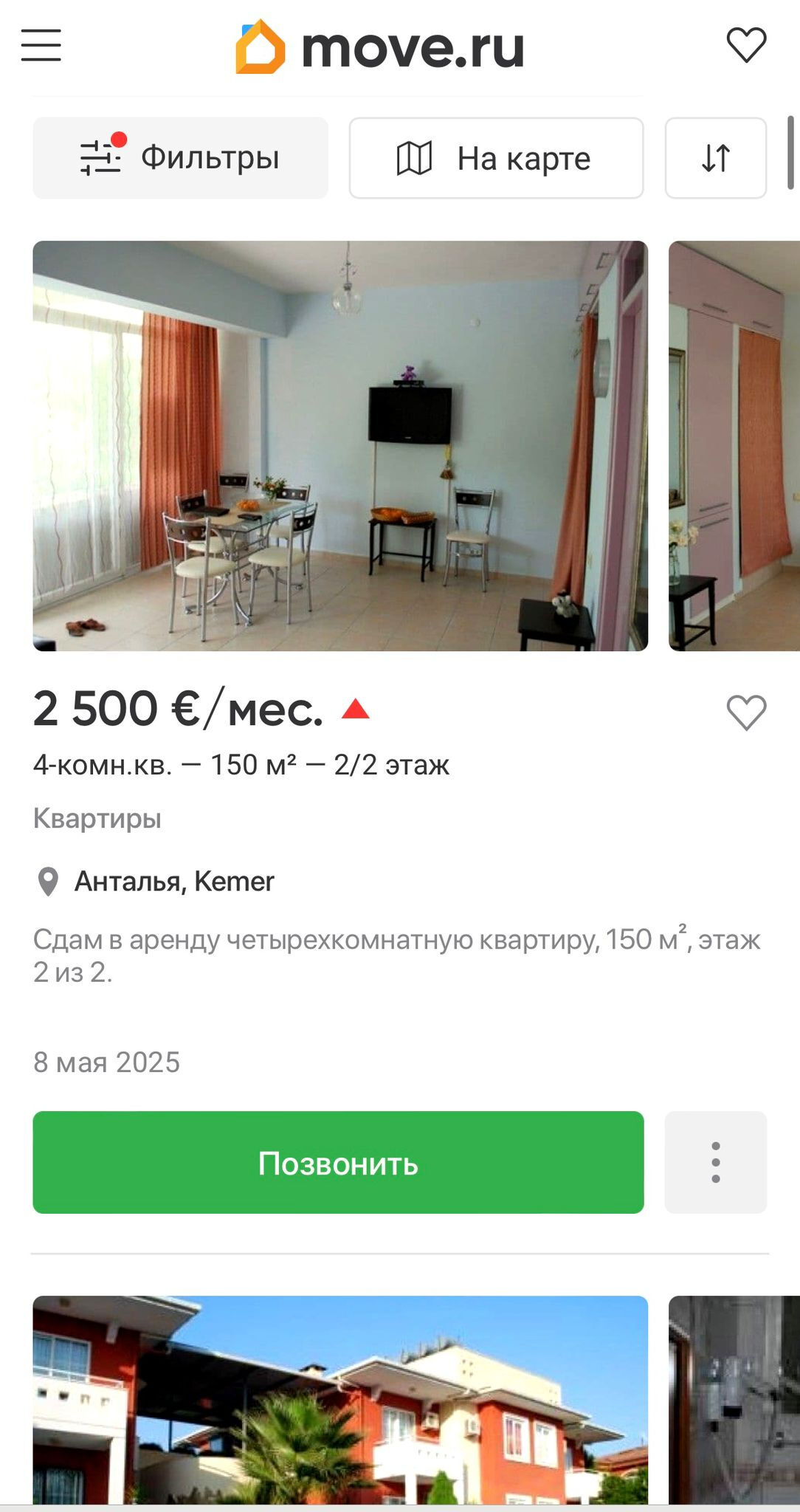
Task: Click the red price-increase triangle indicator
Action: click(356, 708)
